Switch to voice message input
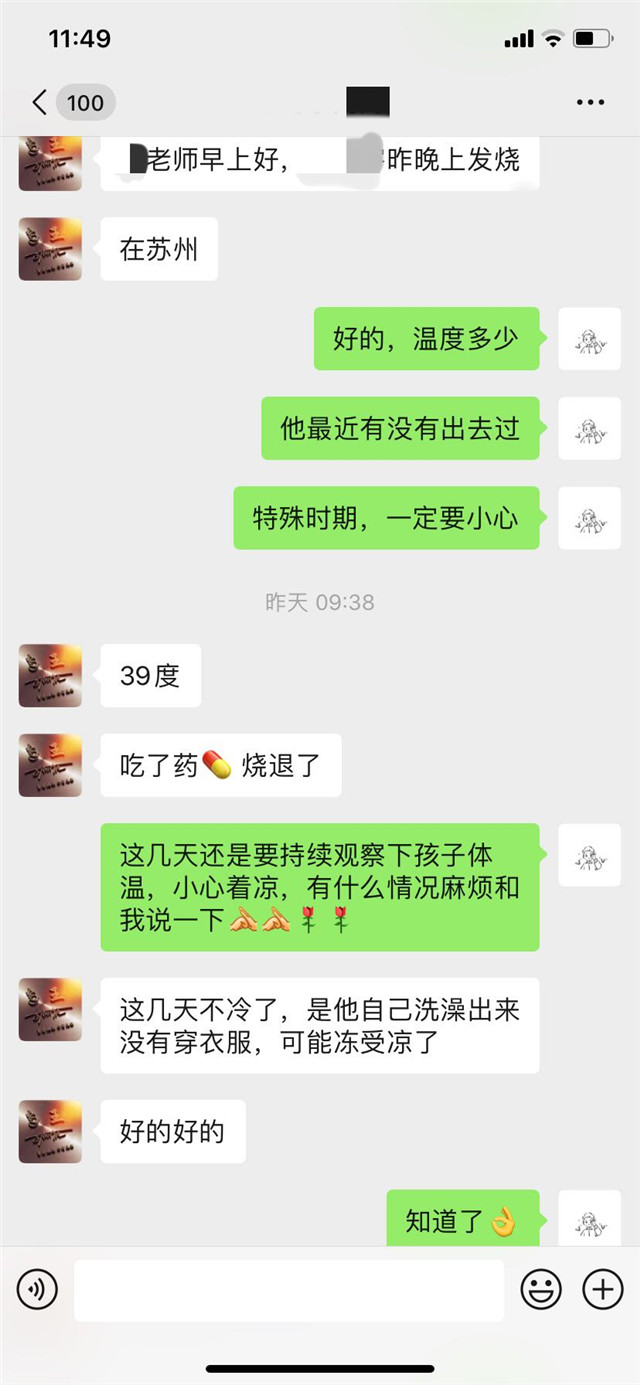640x1385 pixels. coord(37,1290)
